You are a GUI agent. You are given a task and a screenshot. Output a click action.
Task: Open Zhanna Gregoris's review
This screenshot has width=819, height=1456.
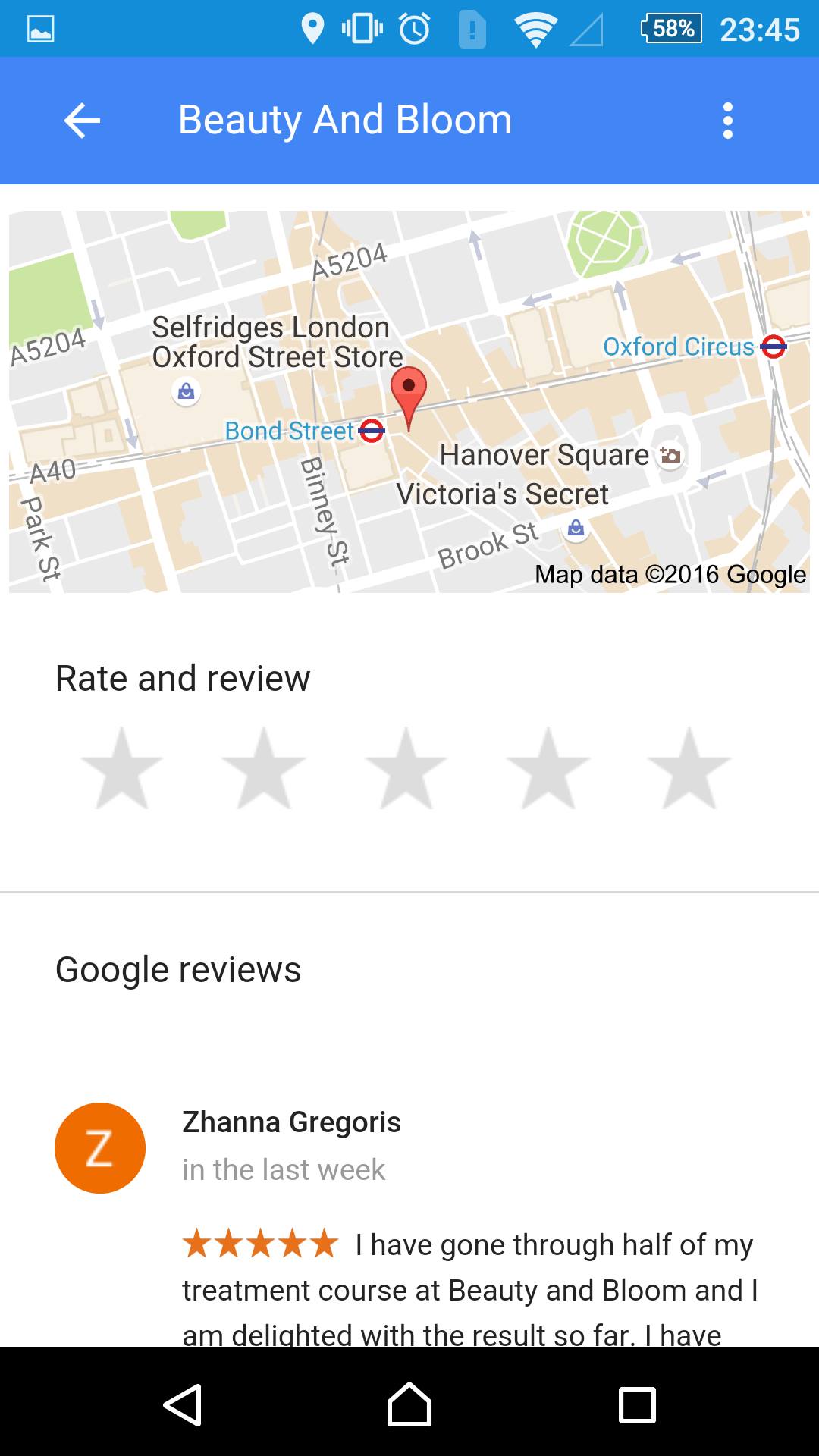pyautogui.click(x=409, y=1221)
